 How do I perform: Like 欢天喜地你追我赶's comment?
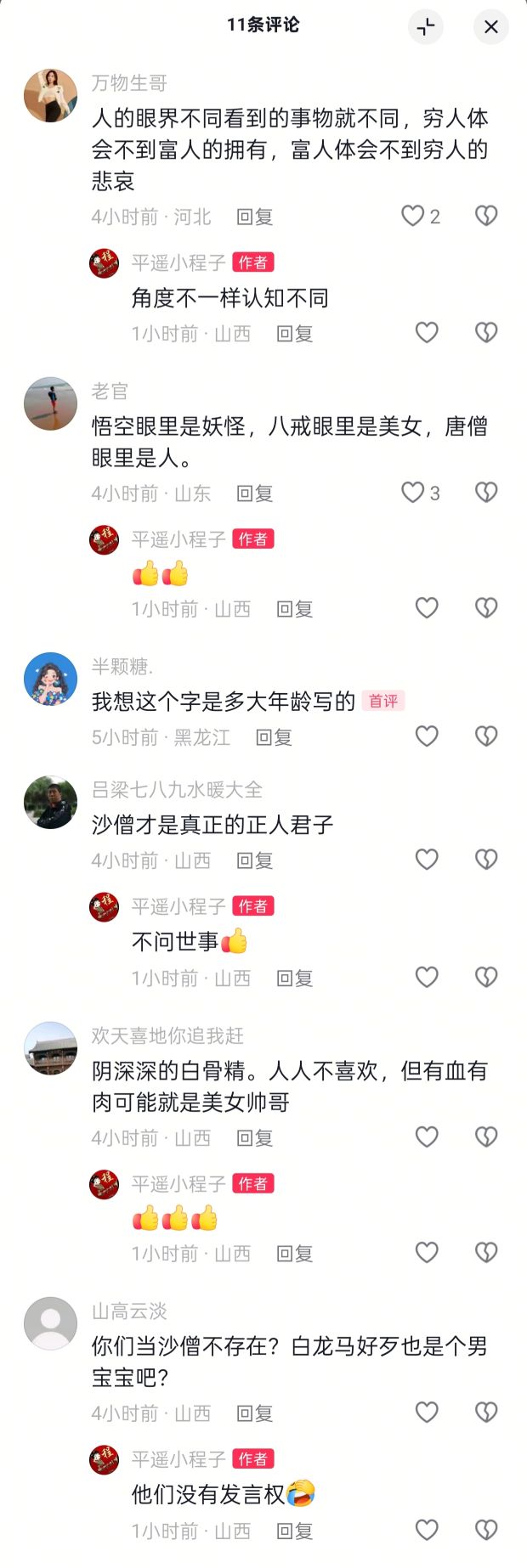coord(427,1137)
